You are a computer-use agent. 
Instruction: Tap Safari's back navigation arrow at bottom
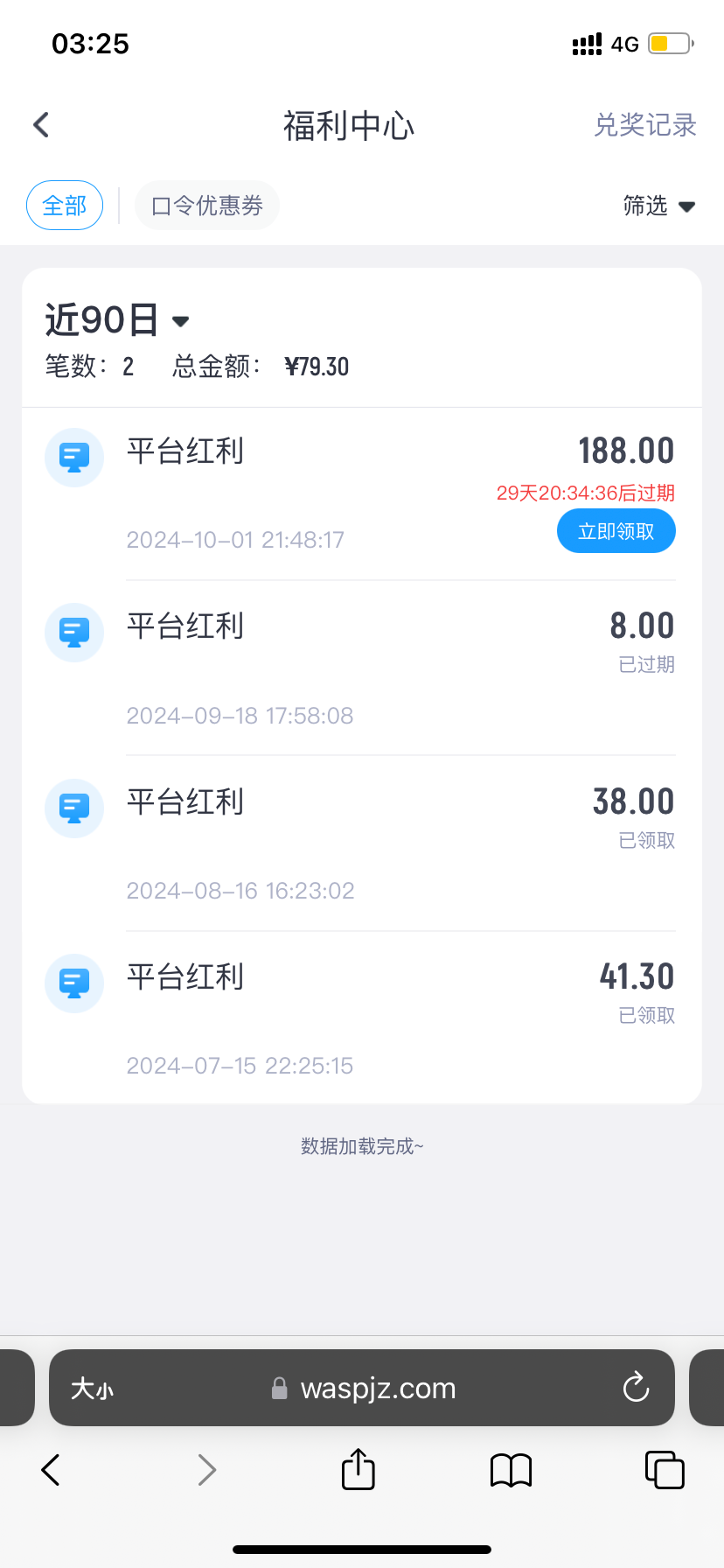point(49,1469)
